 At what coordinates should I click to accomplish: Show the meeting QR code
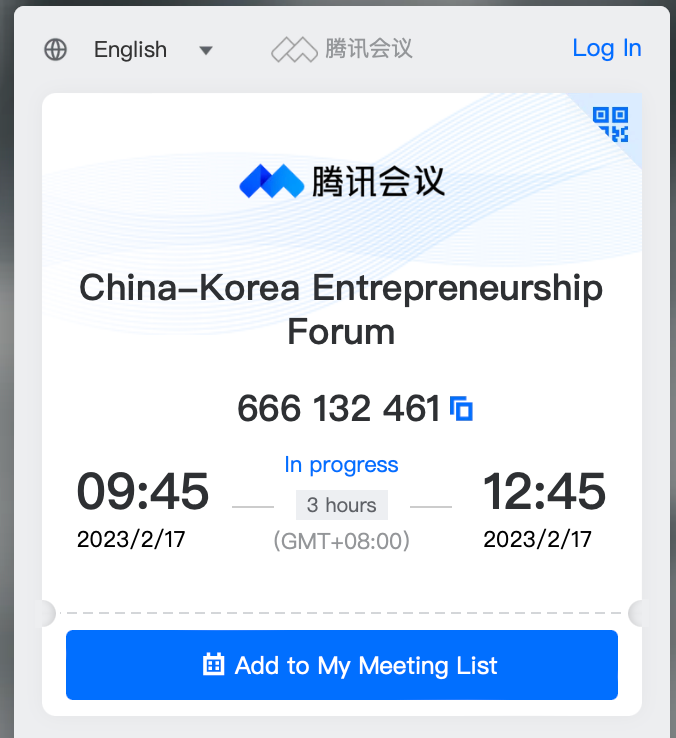(611, 124)
